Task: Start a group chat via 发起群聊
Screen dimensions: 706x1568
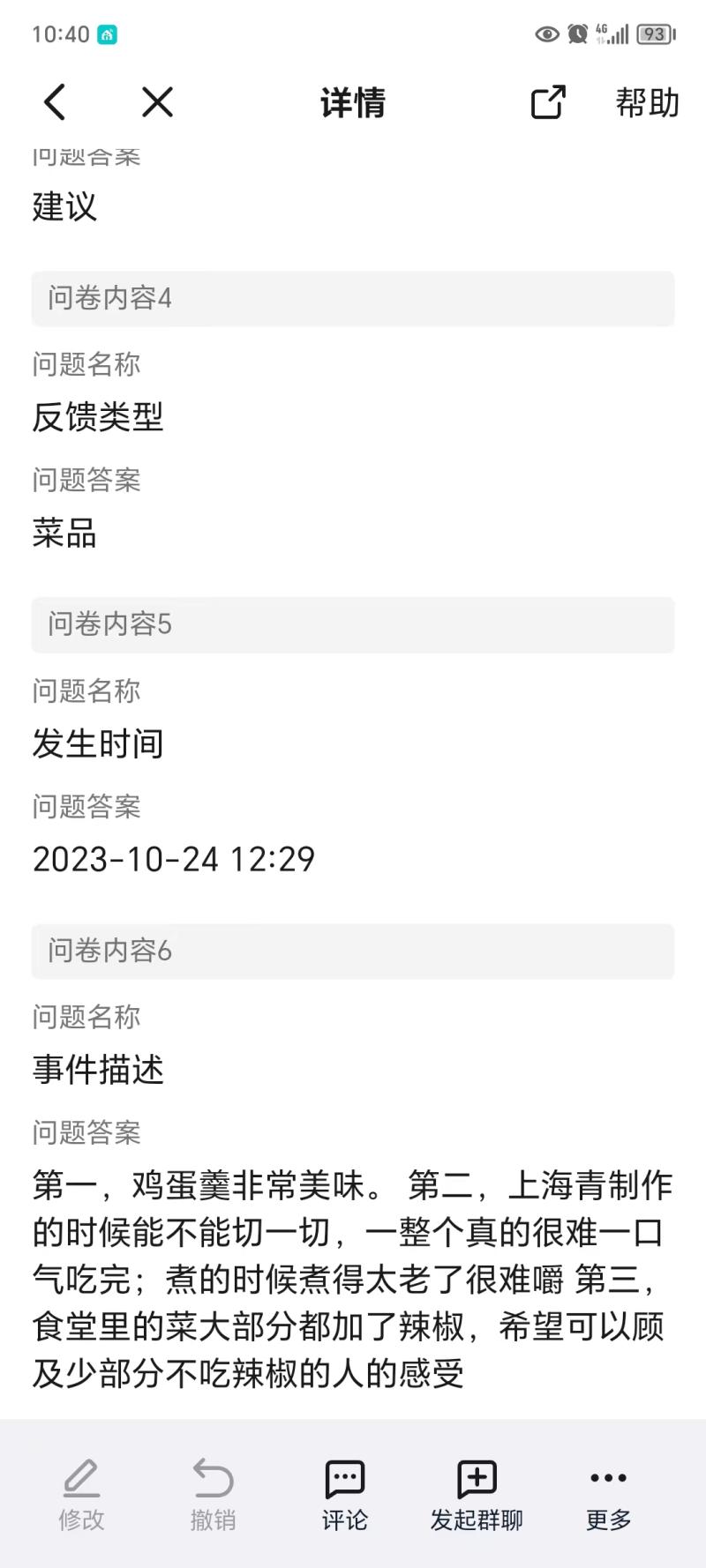Action: [x=477, y=1494]
